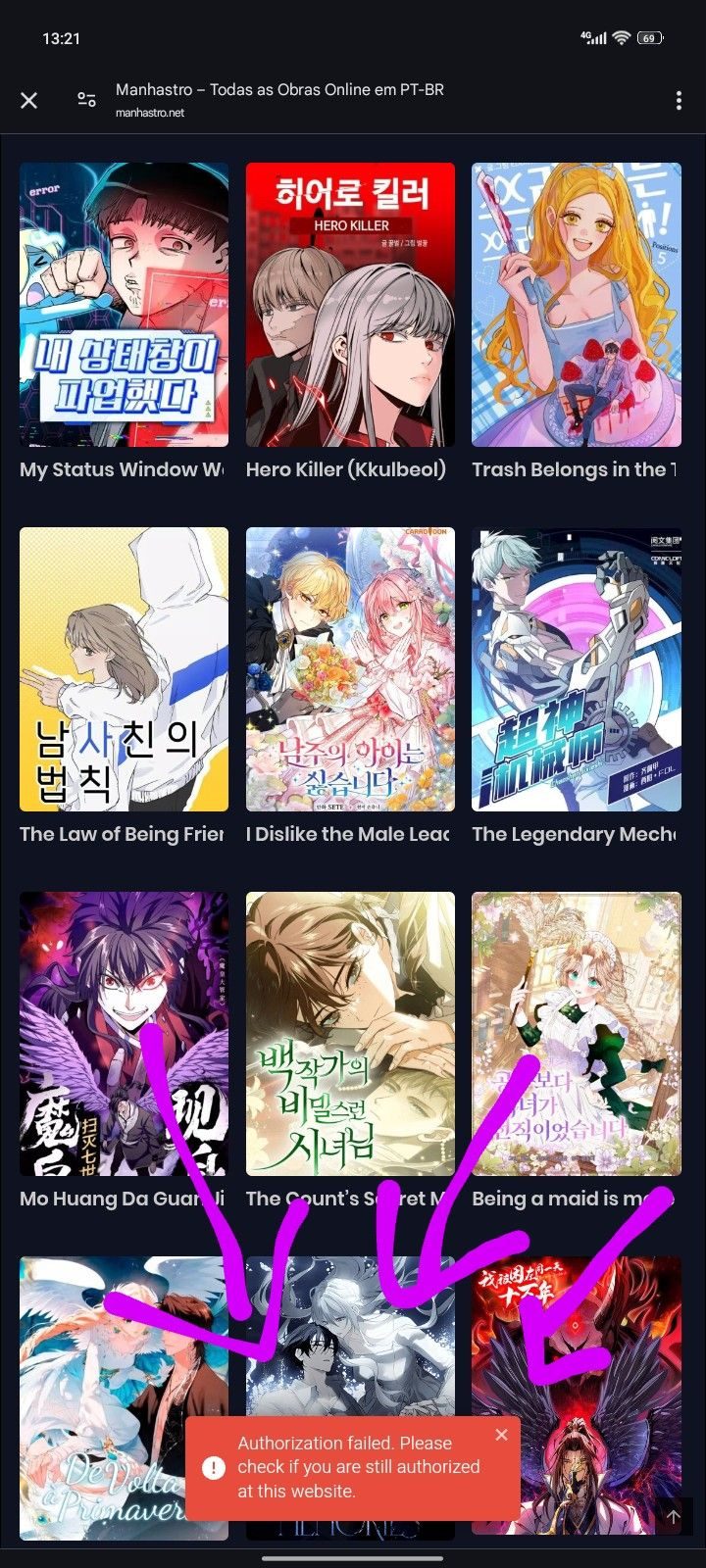Open the site settings icon beside the page title
706x1568 pixels.
86,100
